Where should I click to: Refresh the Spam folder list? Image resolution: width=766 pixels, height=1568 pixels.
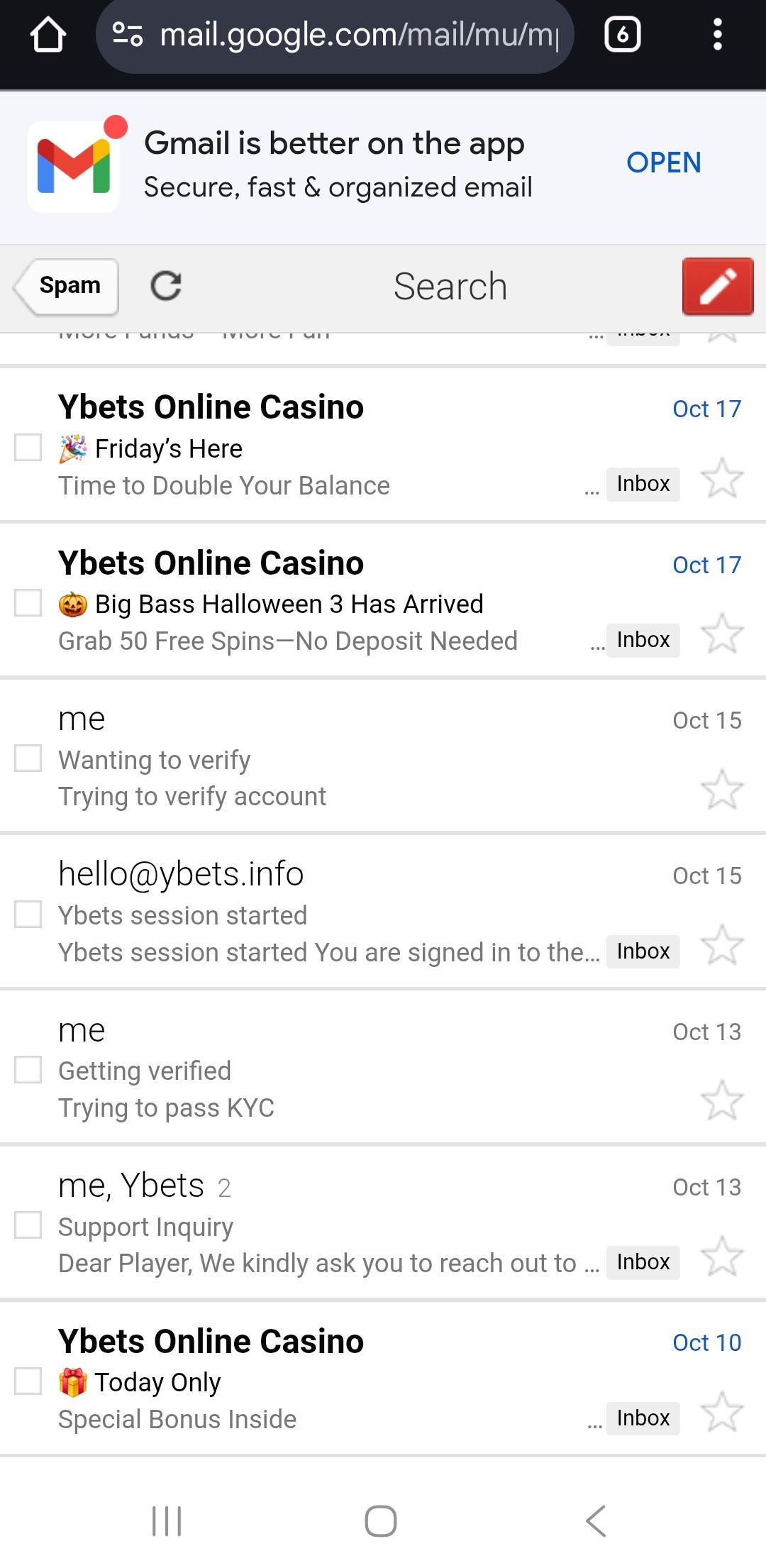tap(166, 287)
